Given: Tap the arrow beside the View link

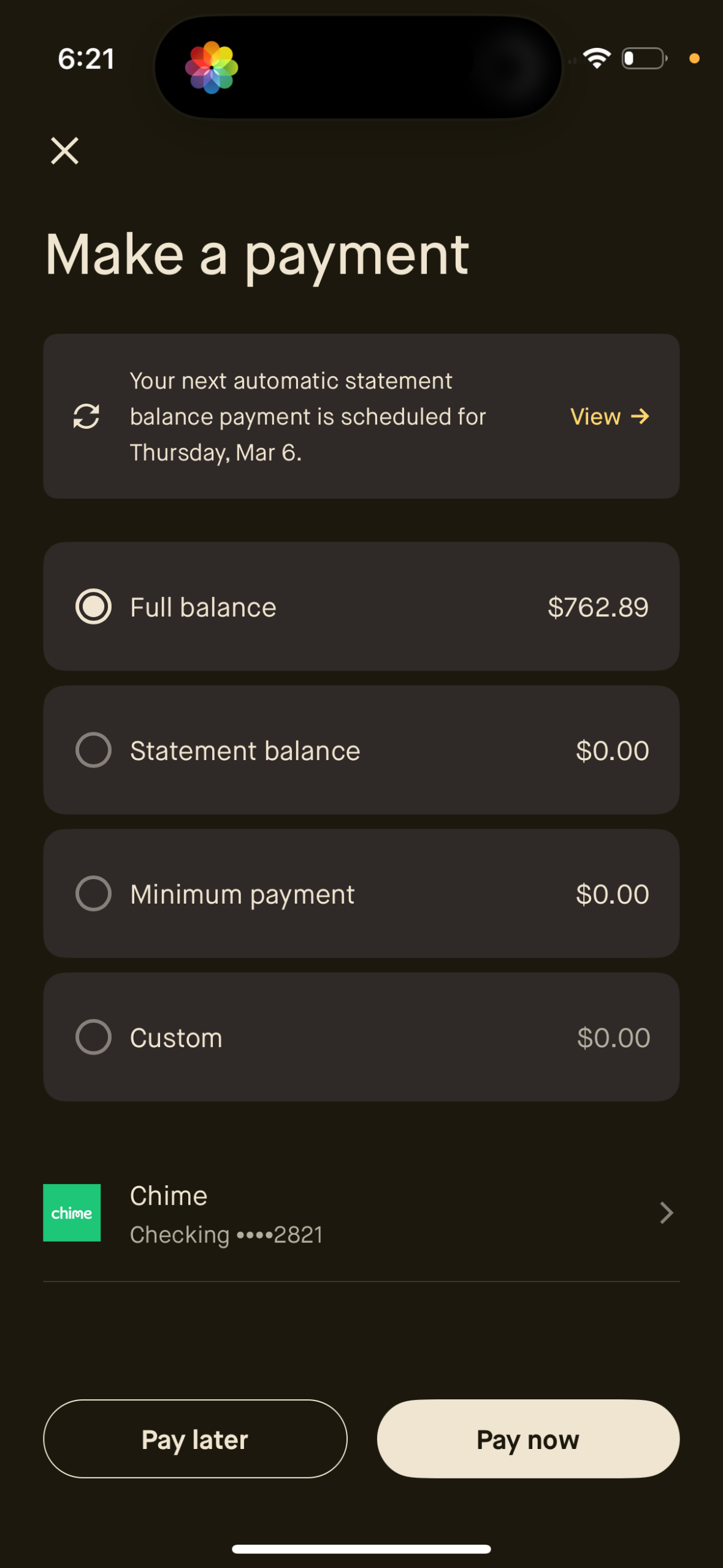Looking at the screenshot, I should 641,416.
